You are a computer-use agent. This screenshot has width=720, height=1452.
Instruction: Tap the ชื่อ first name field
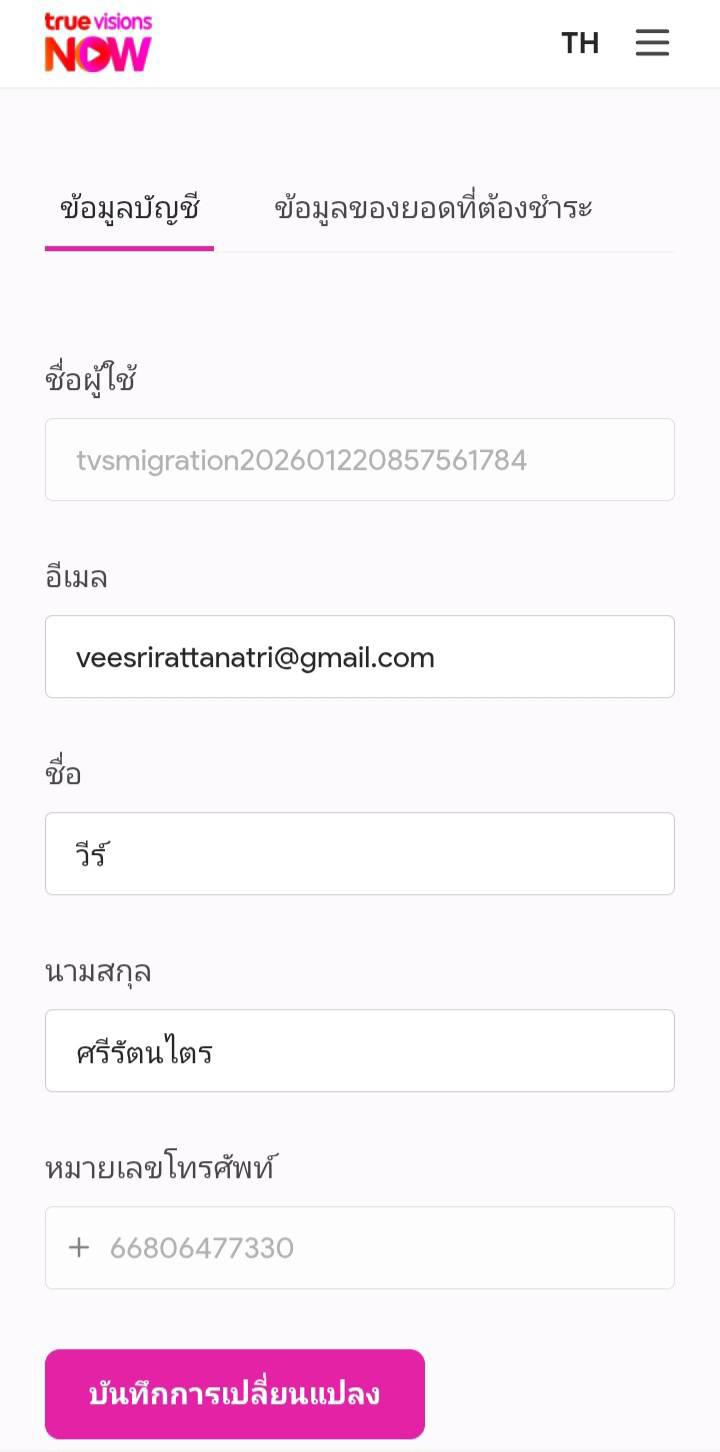tap(360, 854)
